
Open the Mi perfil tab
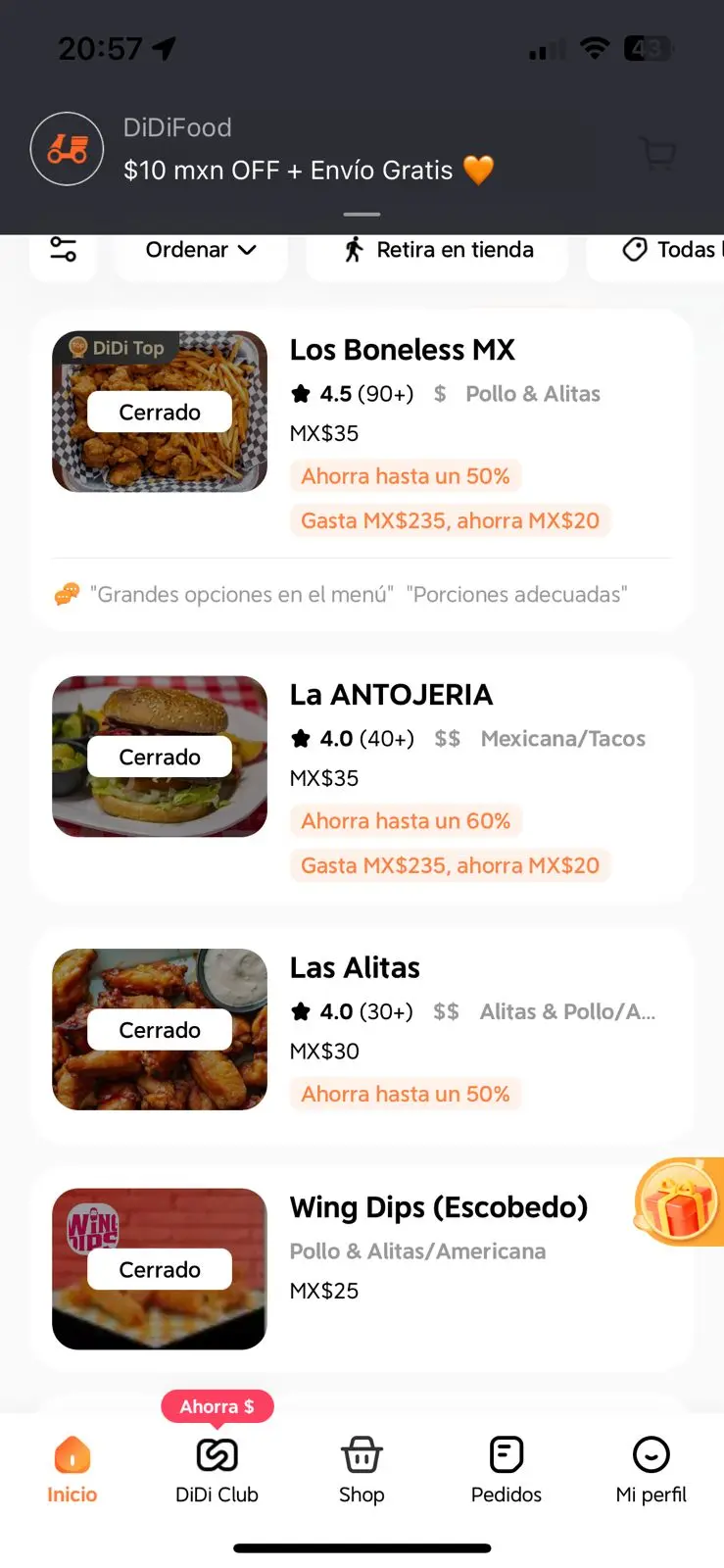pyautogui.click(x=651, y=1468)
